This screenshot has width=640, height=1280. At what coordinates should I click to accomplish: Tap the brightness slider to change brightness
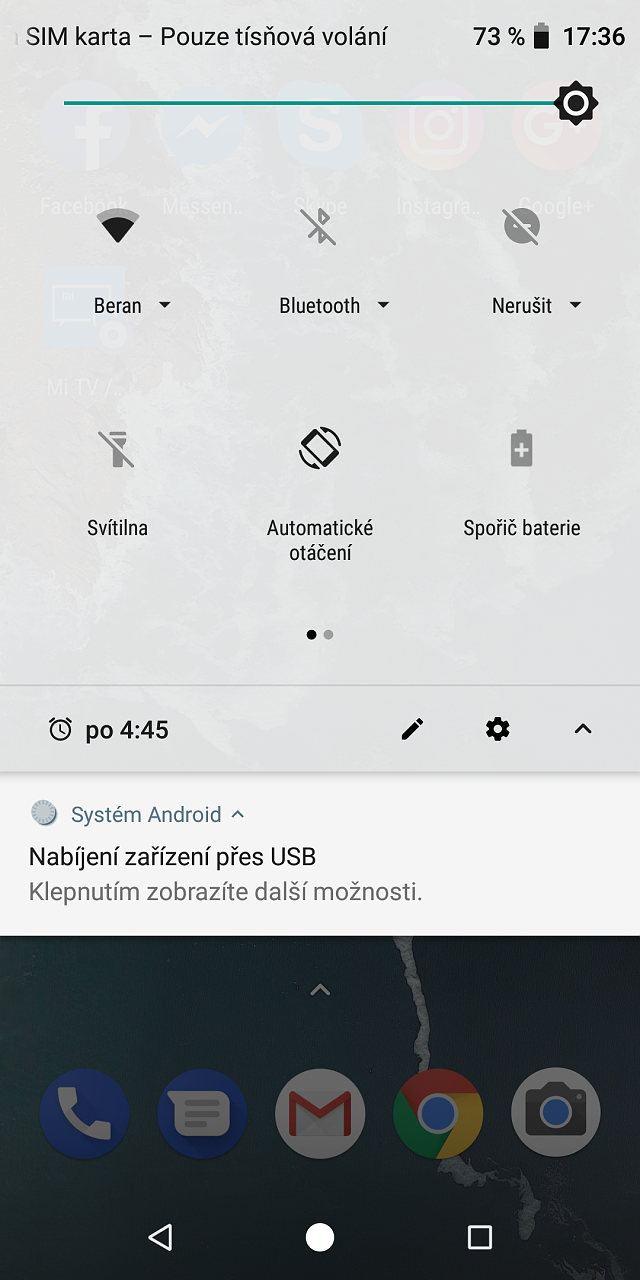coord(320,103)
